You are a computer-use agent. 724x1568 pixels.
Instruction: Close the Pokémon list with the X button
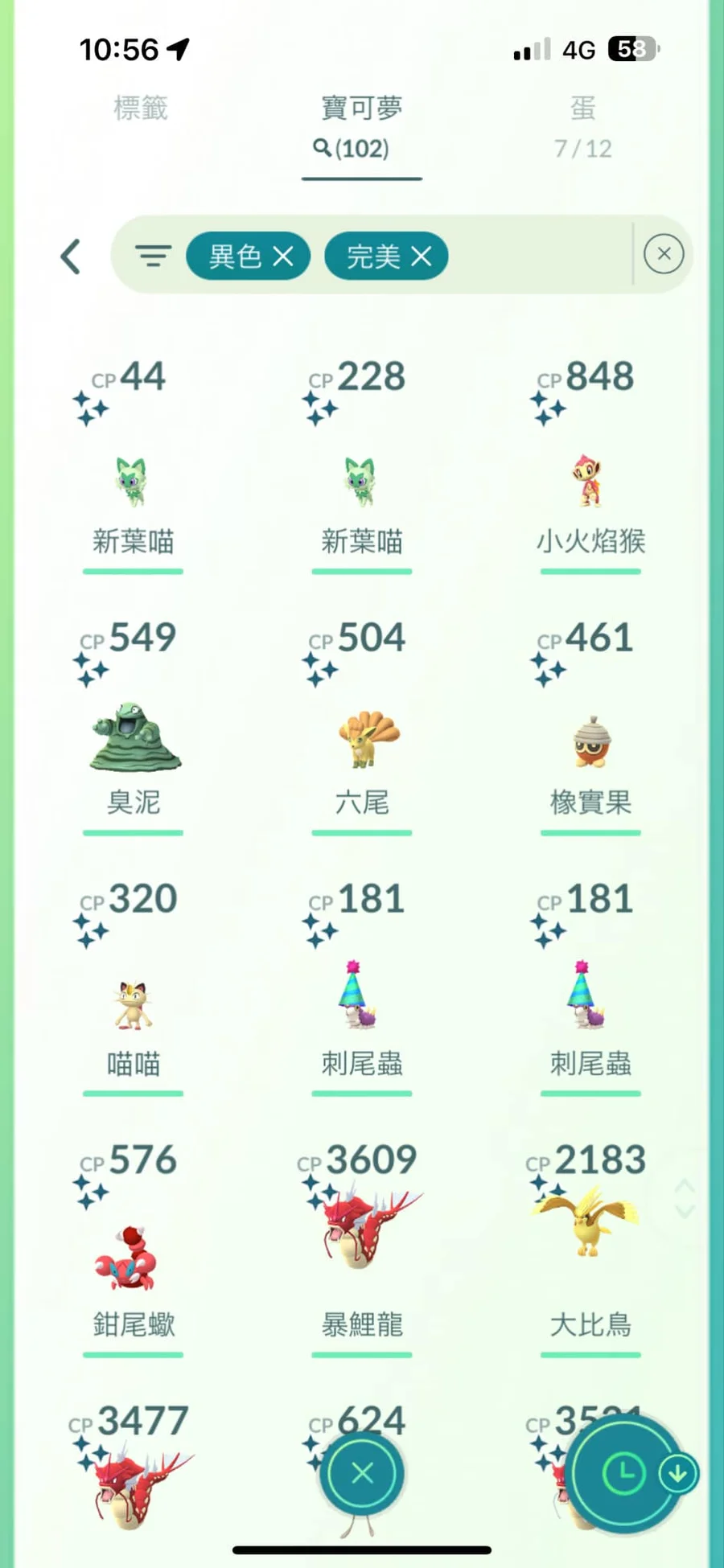pyautogui.click(x=362, y=1473)
